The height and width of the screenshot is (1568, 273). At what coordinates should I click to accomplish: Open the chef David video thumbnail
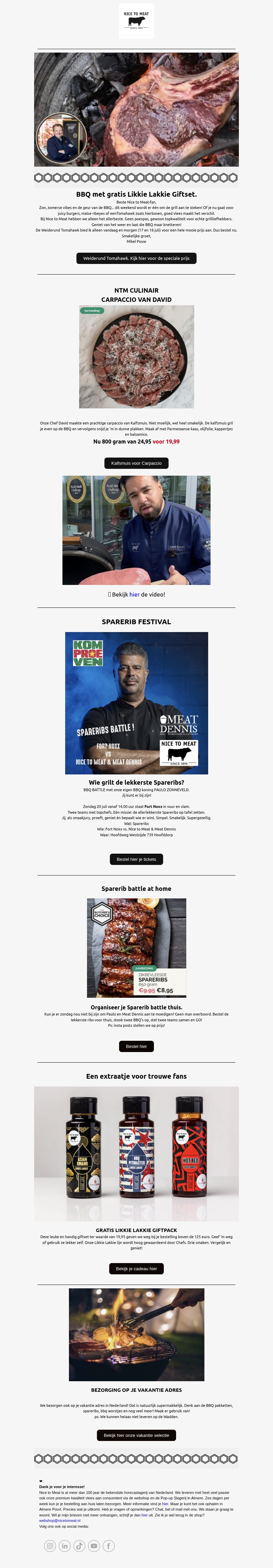(x=136, y=530)
